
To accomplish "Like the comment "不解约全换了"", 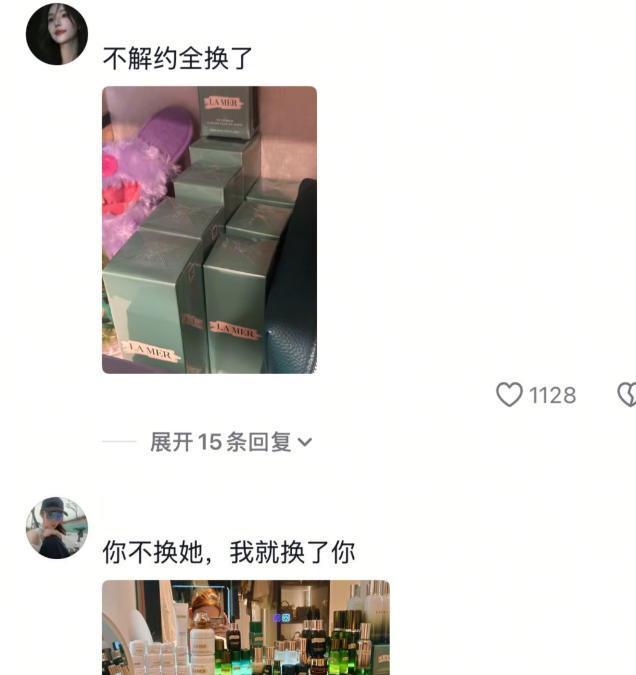I will [510, 395].
